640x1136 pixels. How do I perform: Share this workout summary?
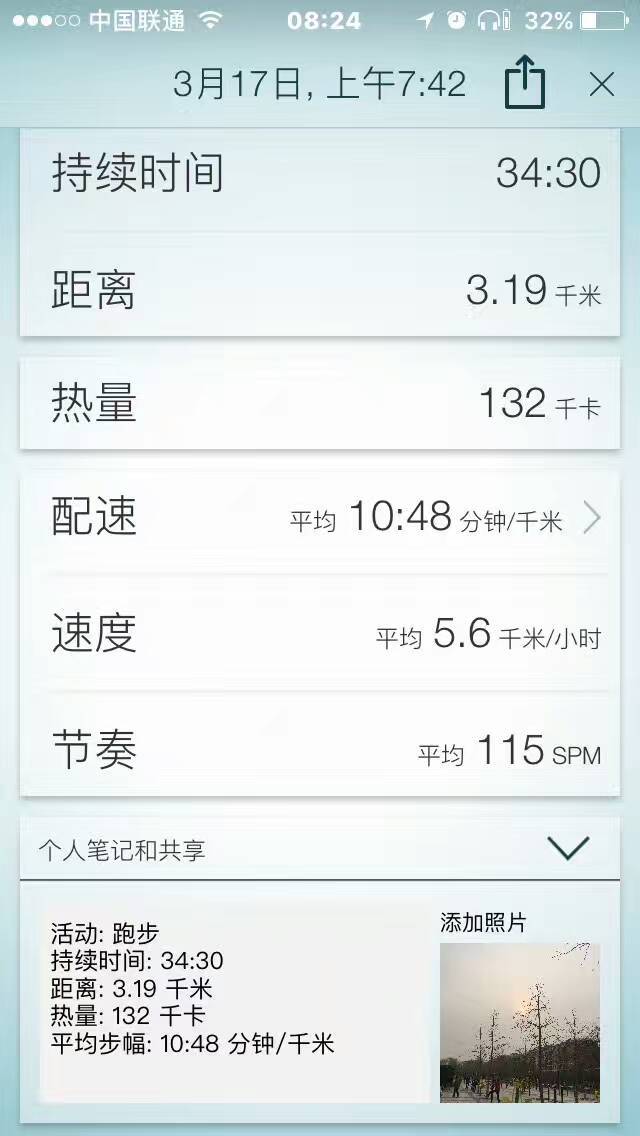coord(525,83)
